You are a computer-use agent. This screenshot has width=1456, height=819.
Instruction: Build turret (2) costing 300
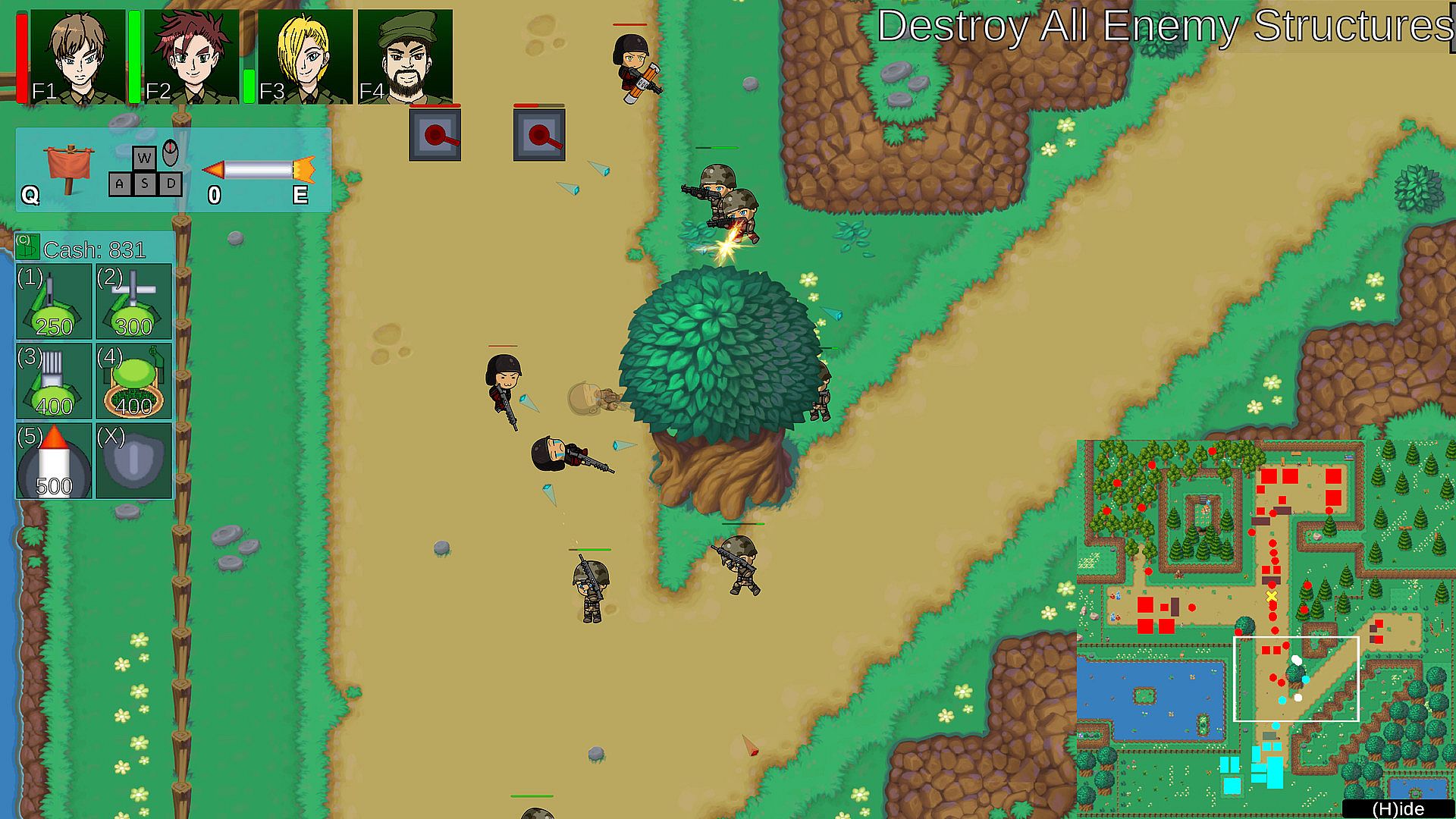click(133, 301)
